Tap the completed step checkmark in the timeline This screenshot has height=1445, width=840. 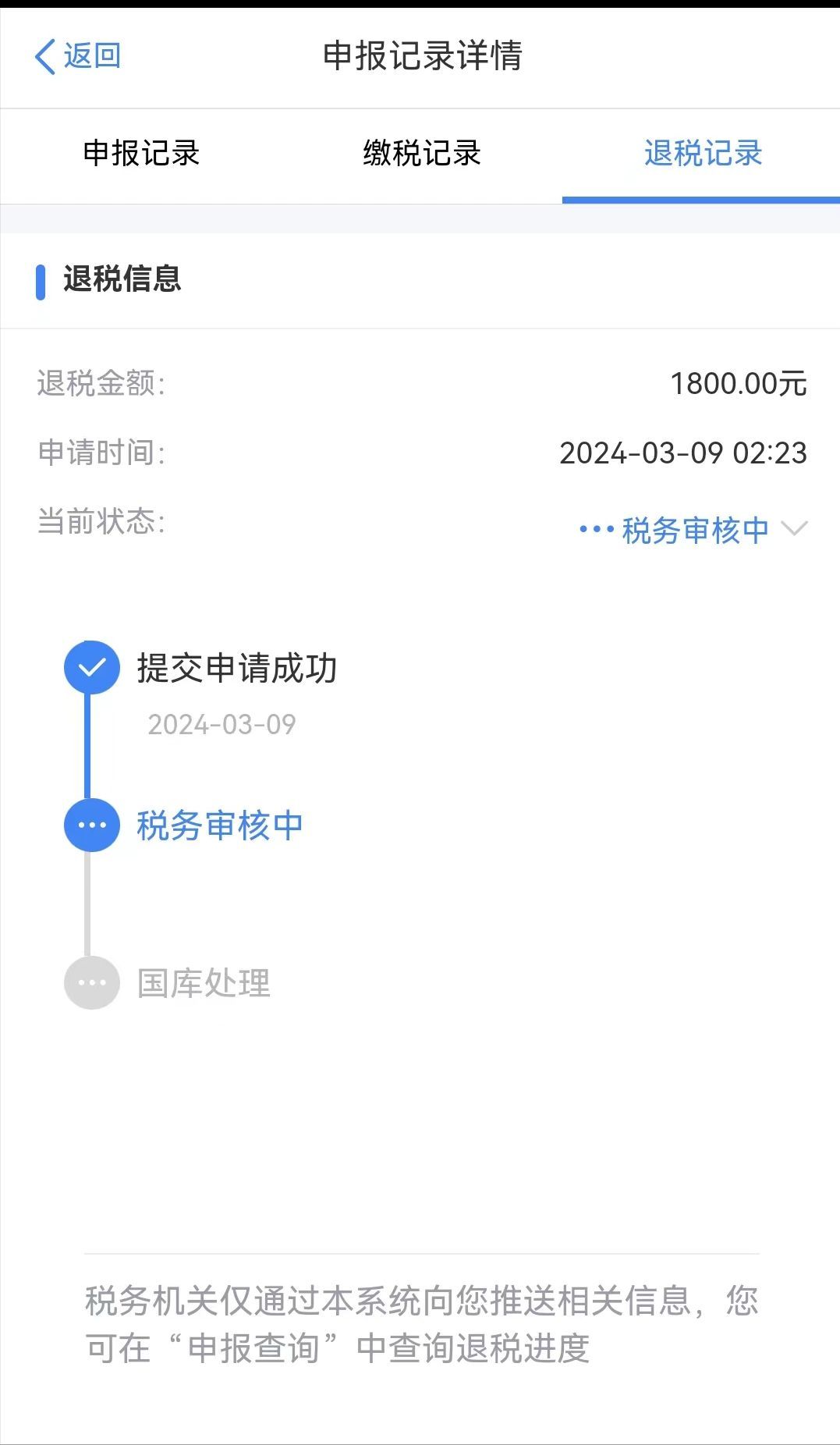[x=91, y=667]
